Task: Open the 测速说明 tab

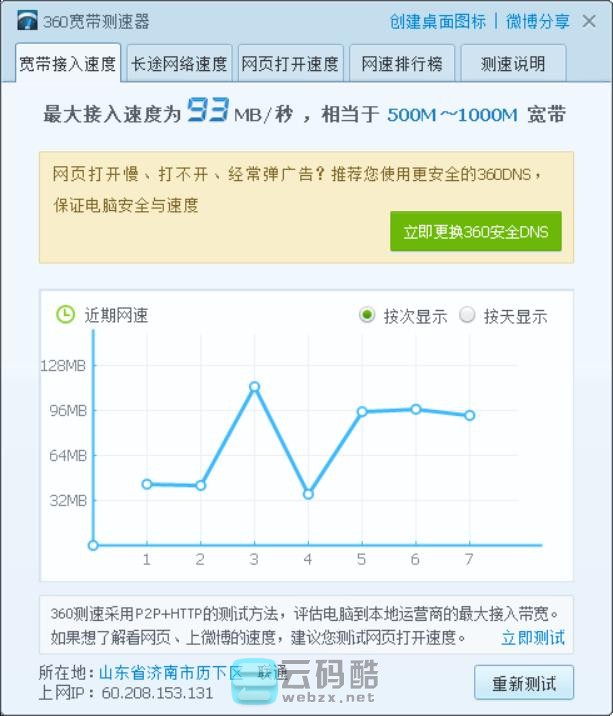Action: point(512,63)
